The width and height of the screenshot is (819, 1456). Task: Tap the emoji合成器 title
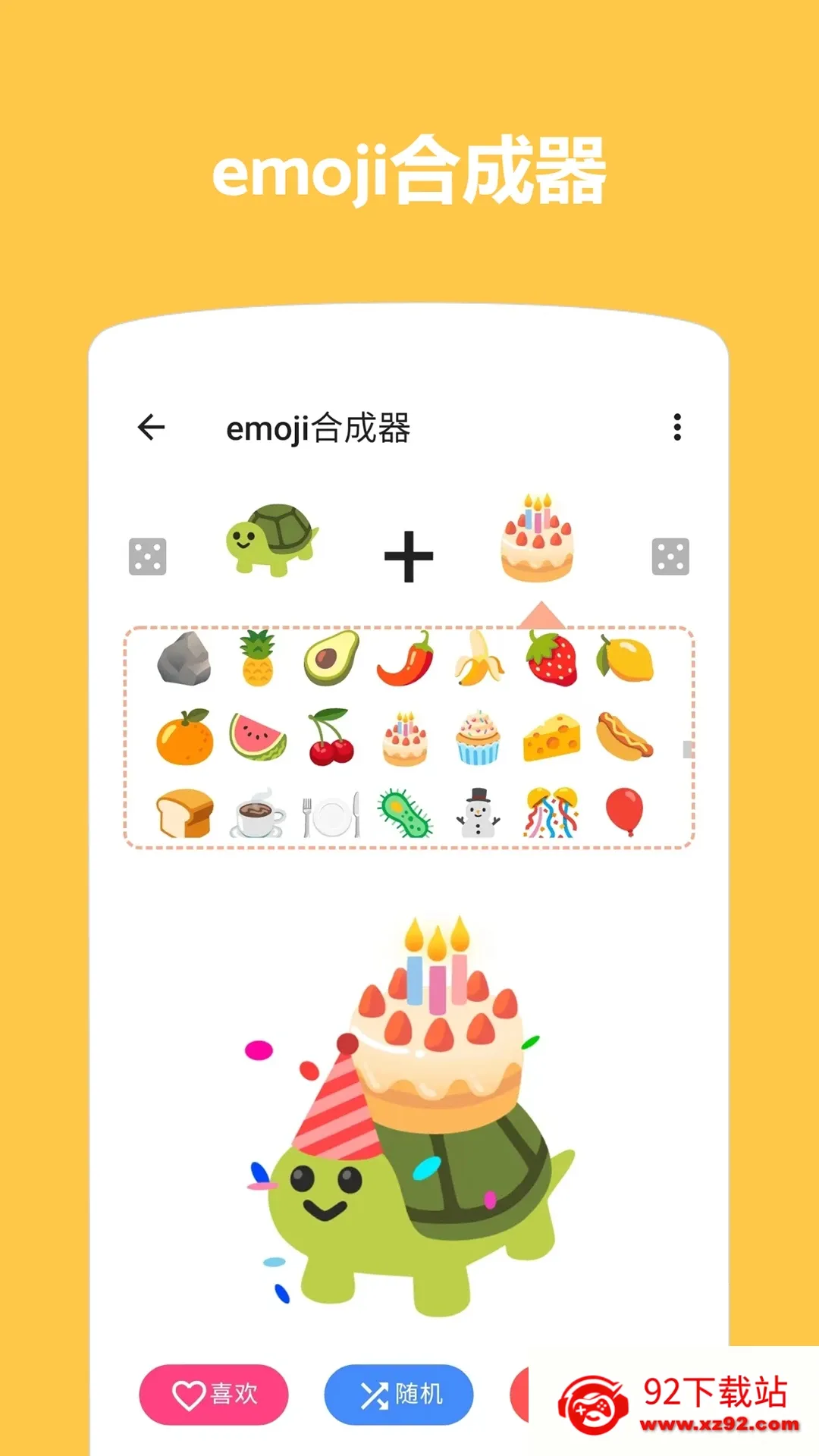tap(318, 427)
